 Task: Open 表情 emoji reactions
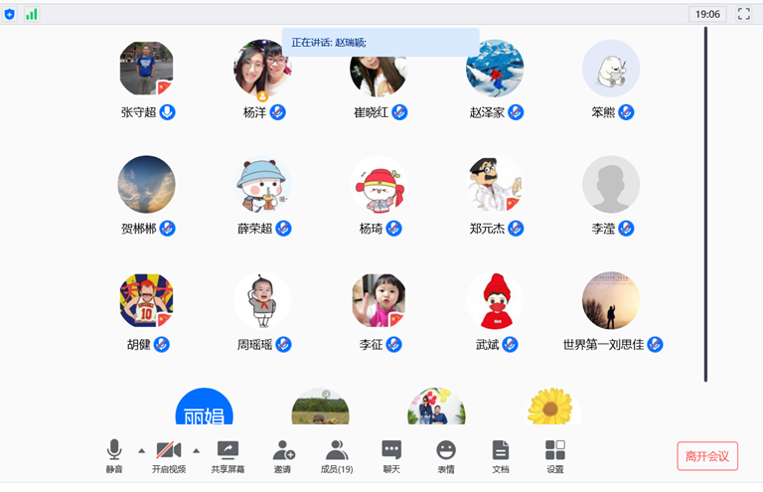click(x=446, y=455)
